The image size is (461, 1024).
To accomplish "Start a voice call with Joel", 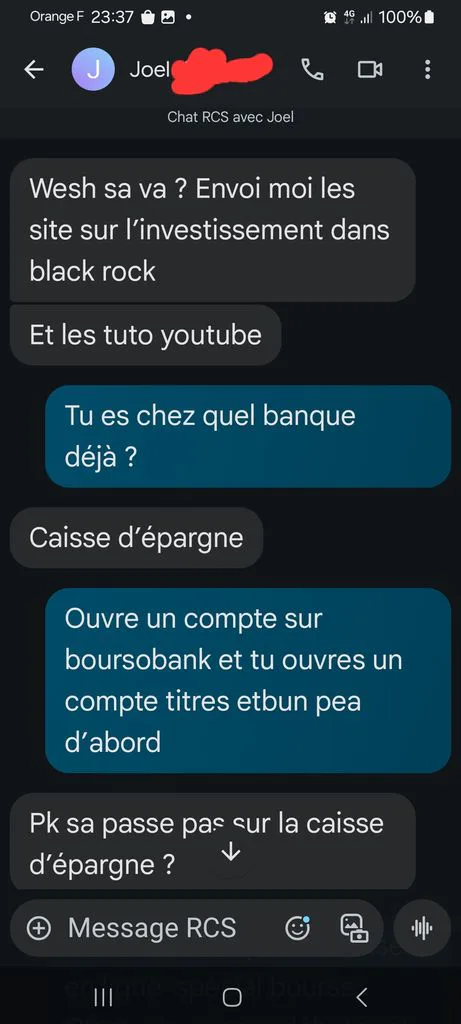I will [x=312, y=69].
